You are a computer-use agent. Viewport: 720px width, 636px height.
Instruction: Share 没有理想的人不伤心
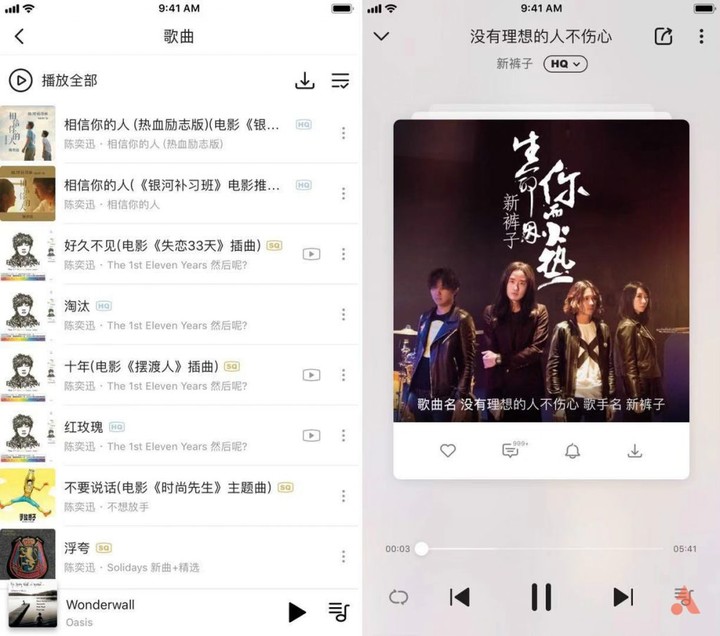pos(663,37)
